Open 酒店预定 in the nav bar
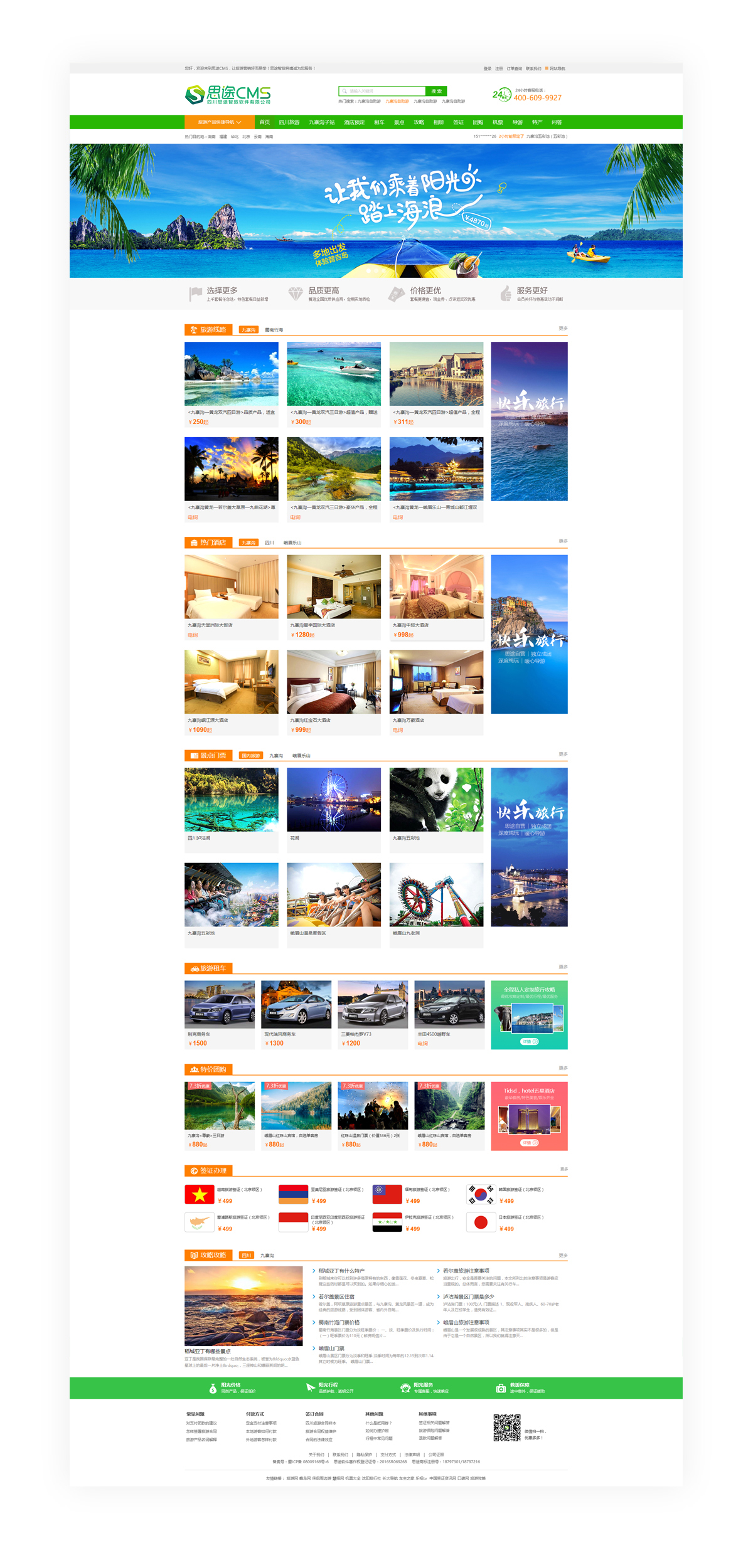This screenshot has height=1568, width=753. click(x=354, y=122)
